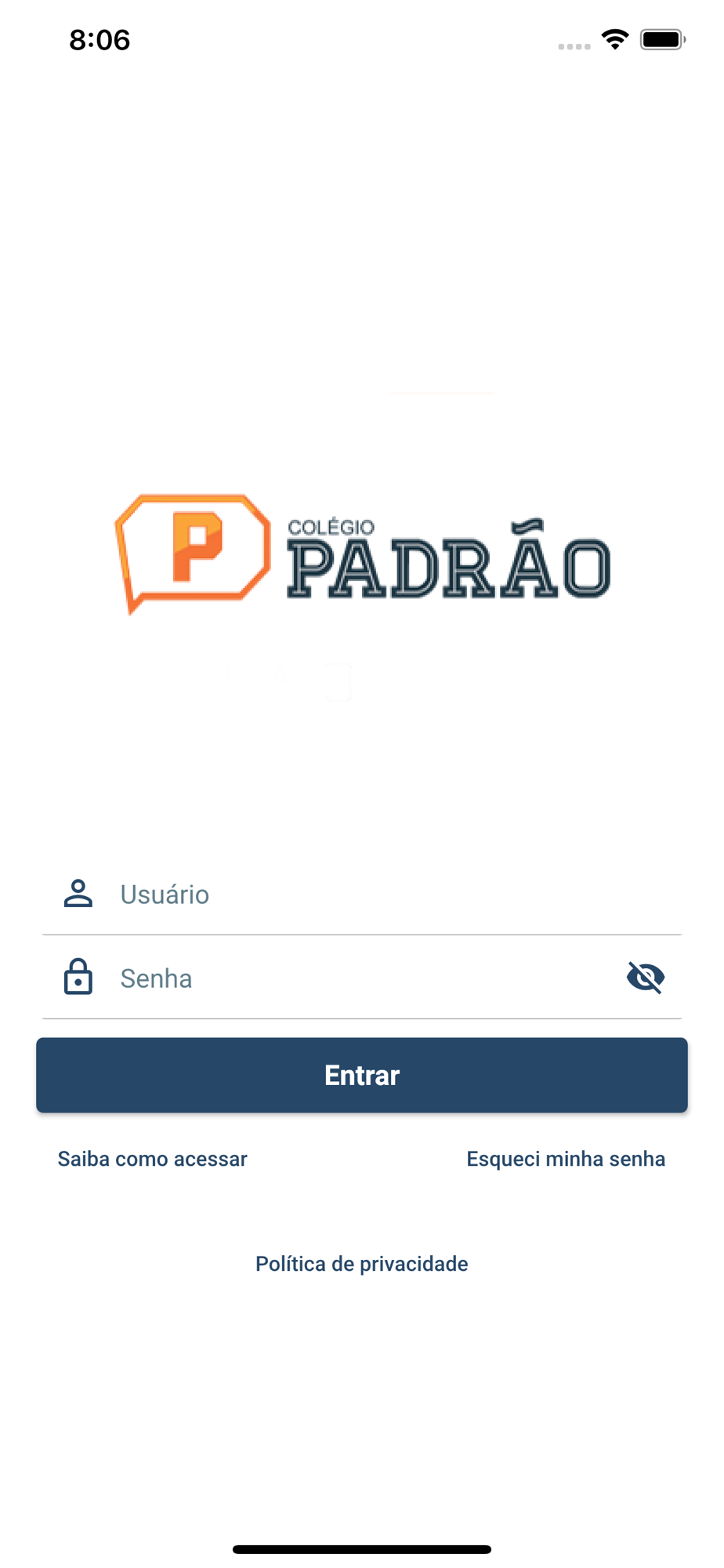This screenshot has width=724, height=1568.
Task: Toggle password visibility eye icon
Action: click(646, 978)
